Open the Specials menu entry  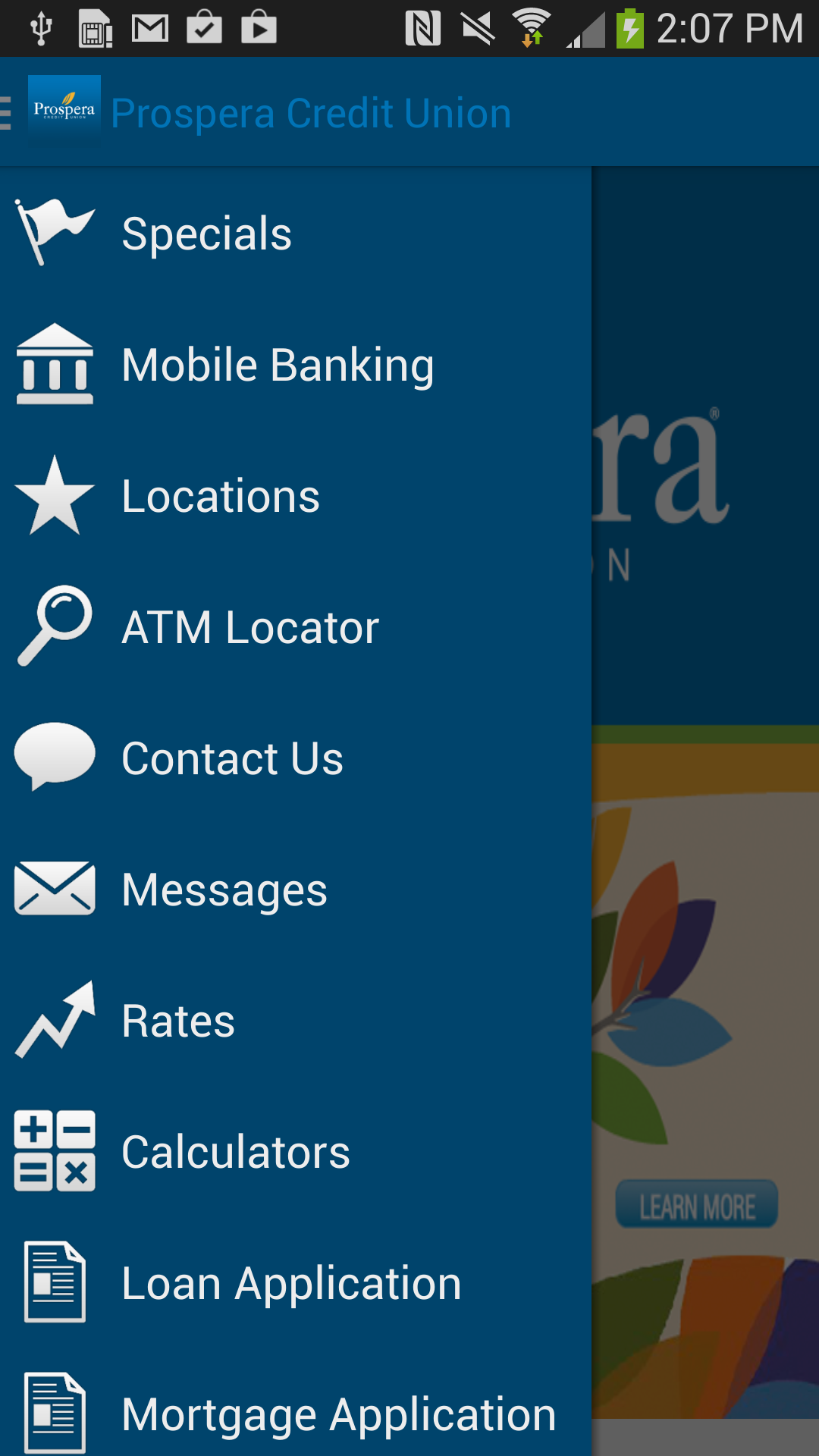[206, 231]
